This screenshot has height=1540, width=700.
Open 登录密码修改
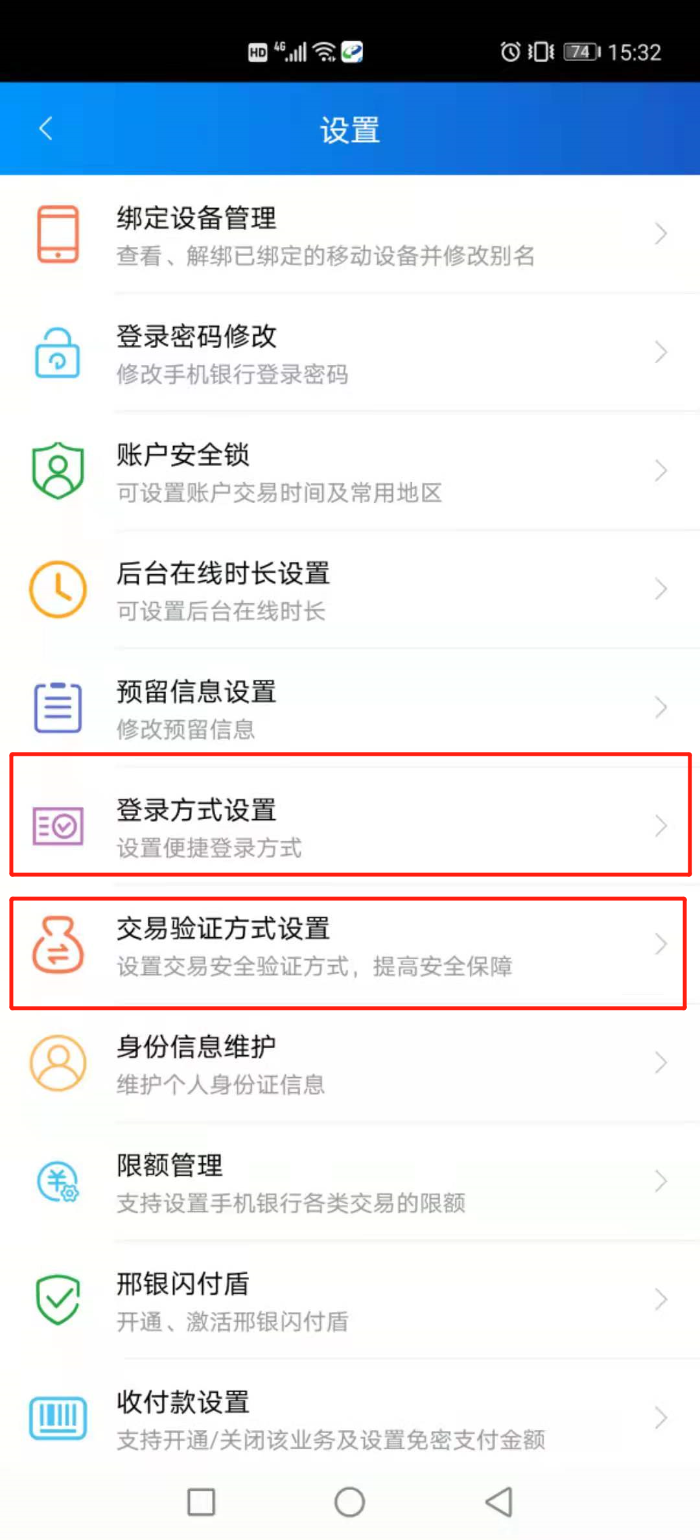[x=350, y=353]
